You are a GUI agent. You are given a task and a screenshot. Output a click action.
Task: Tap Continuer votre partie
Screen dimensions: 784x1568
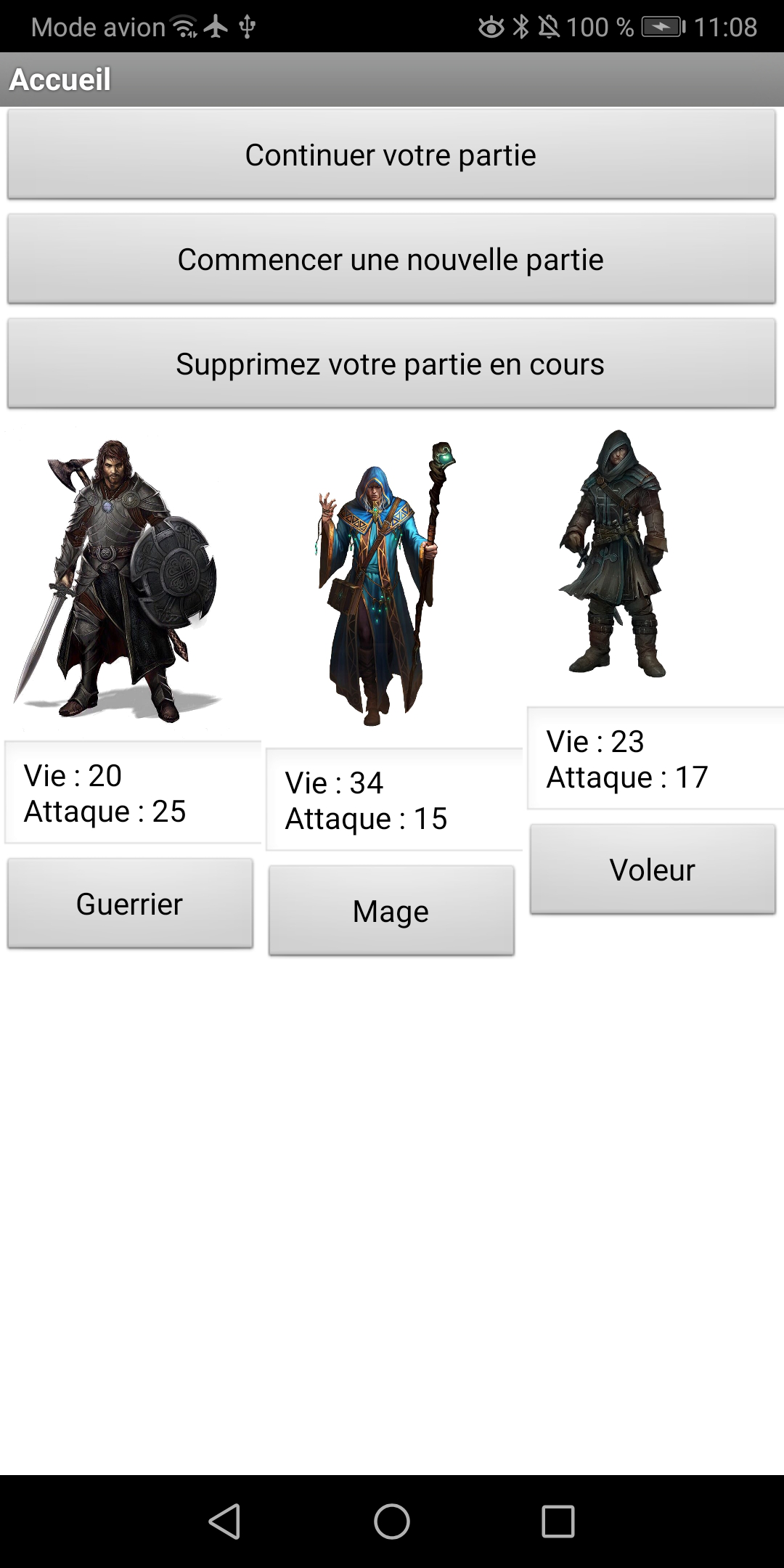tap(391, 155)
